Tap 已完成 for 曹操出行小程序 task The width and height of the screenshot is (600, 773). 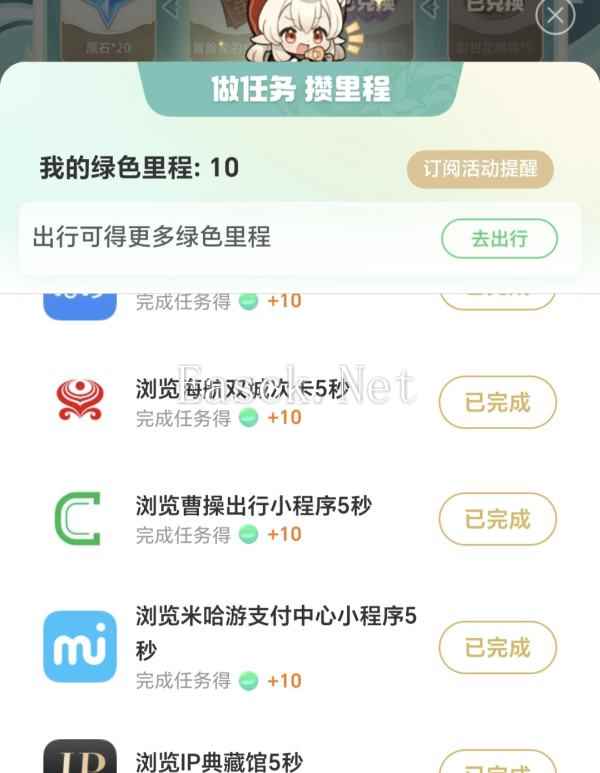(498, 519)
